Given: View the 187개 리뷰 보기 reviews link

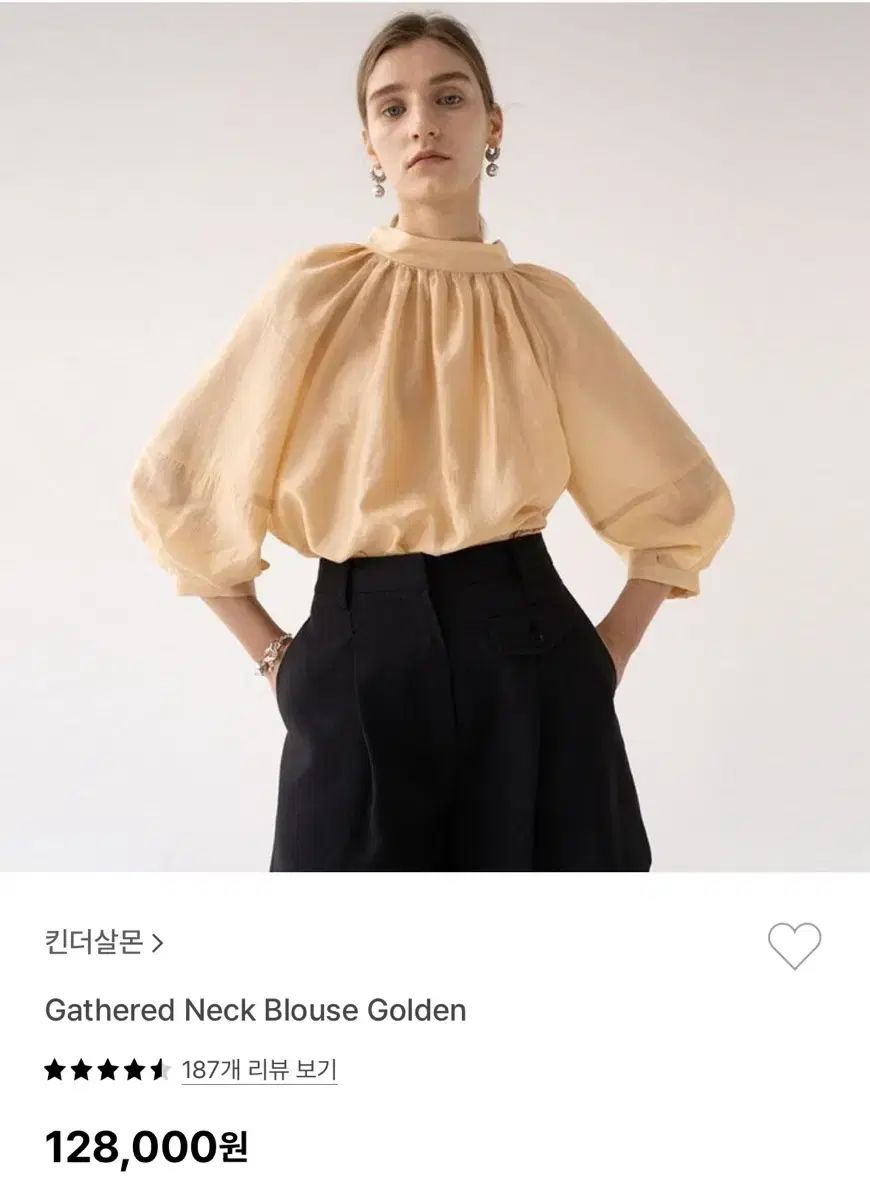Looking at the screenshot, I should pyautogui.click(x=259, y=1070).
